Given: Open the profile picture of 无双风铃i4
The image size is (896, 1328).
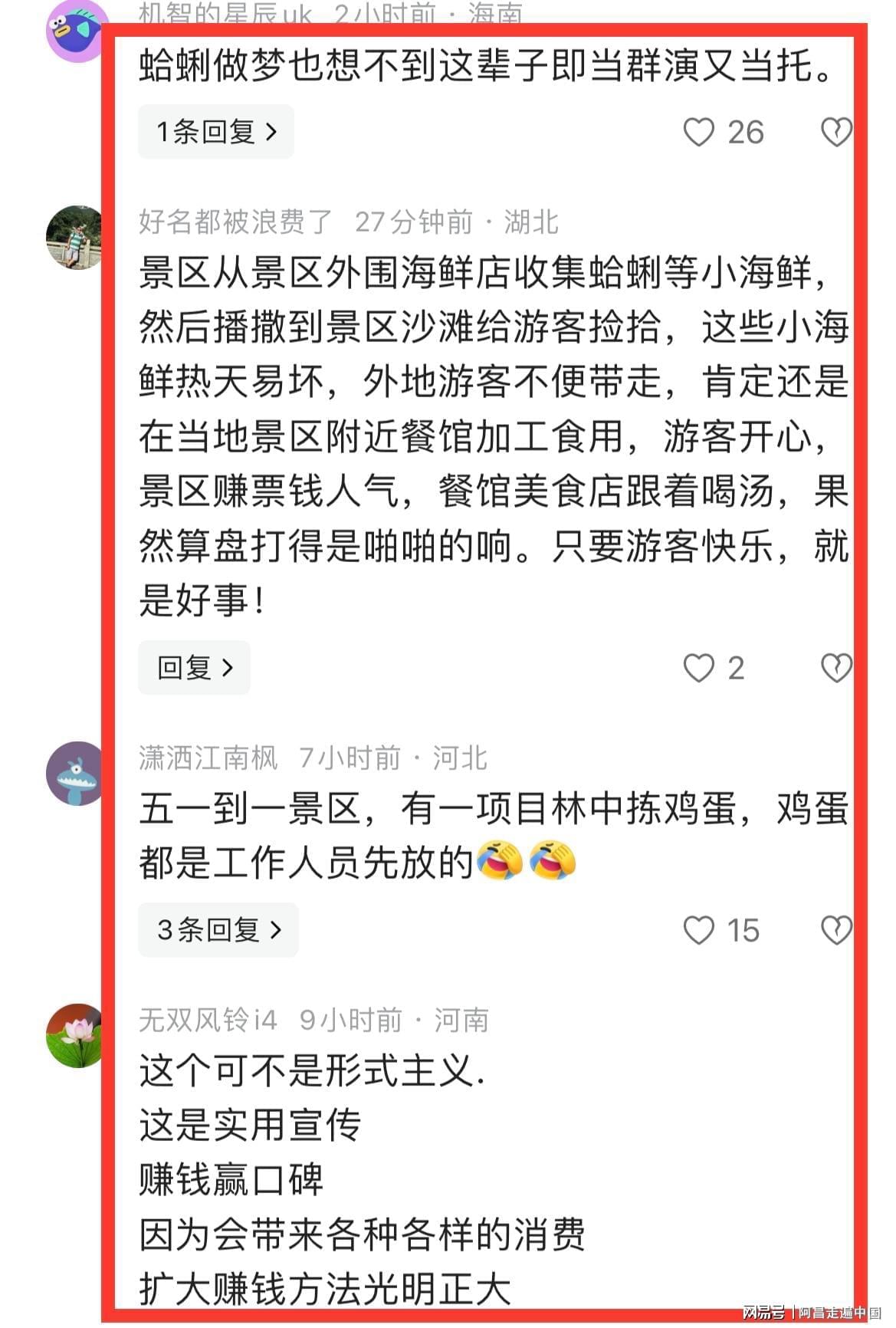Looking at the screenshot, I should [74, 1035].
